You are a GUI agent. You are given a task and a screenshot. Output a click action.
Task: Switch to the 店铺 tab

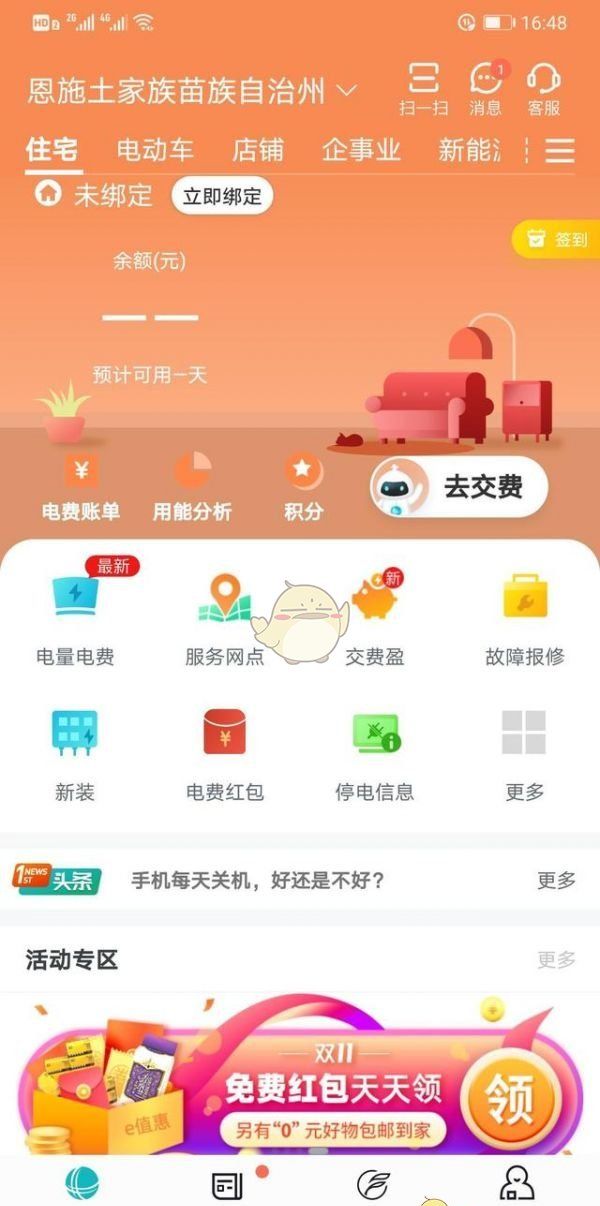click(258, 151)
